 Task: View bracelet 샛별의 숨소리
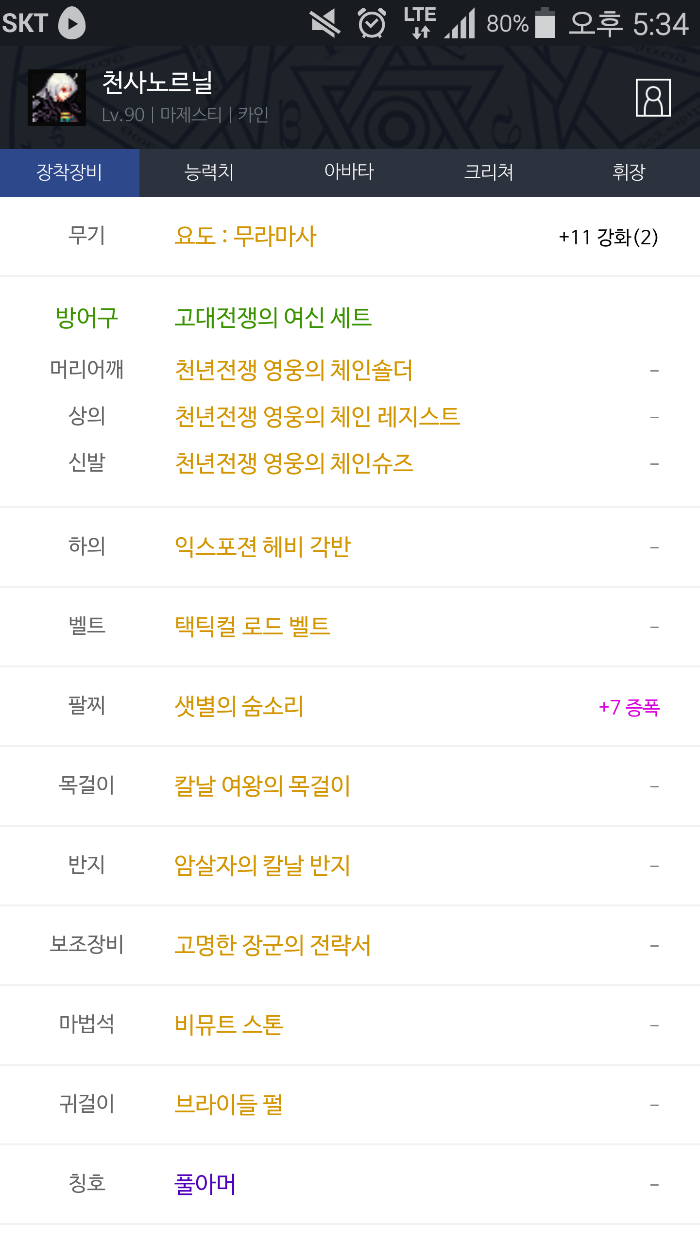coord(238,707)
